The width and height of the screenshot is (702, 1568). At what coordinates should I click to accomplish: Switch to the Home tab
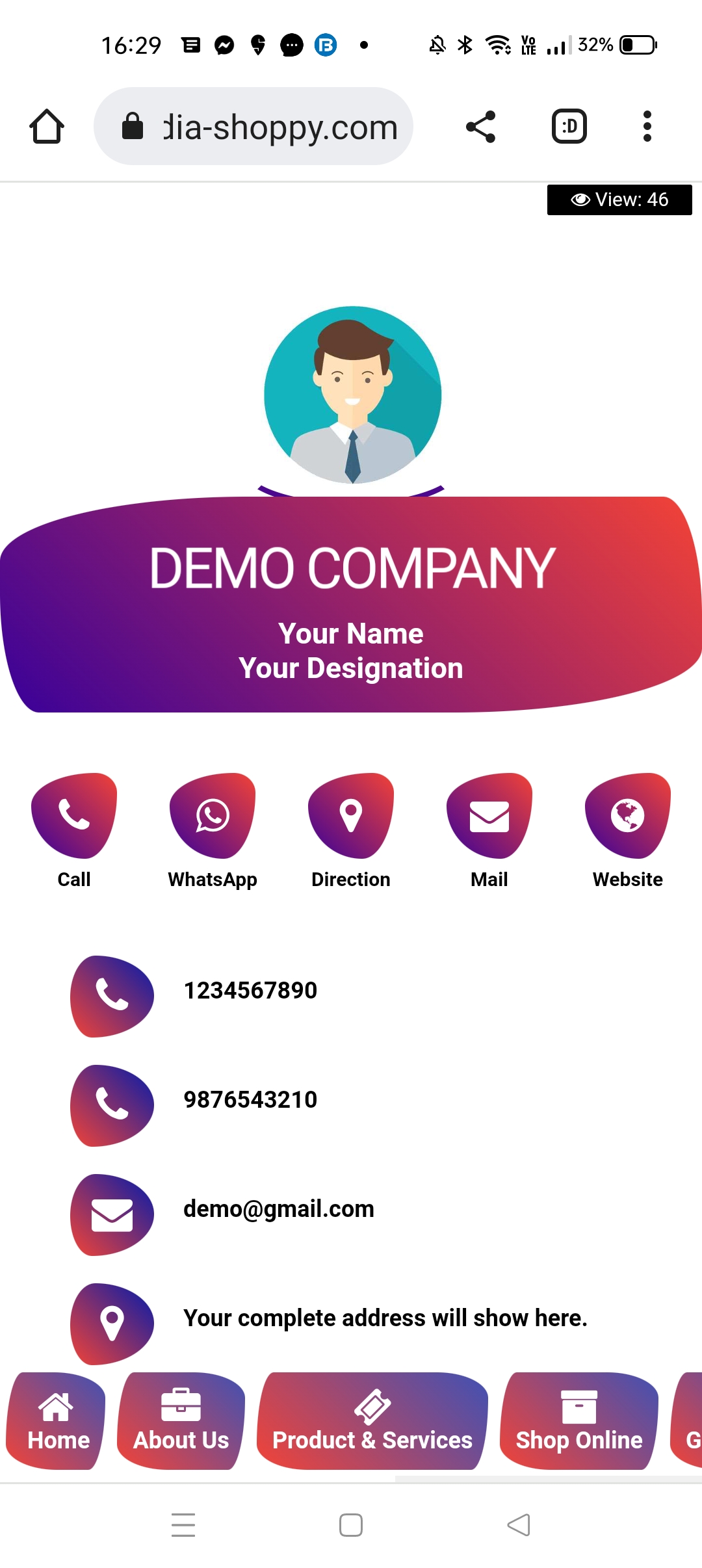click(x=57, y=1421)
